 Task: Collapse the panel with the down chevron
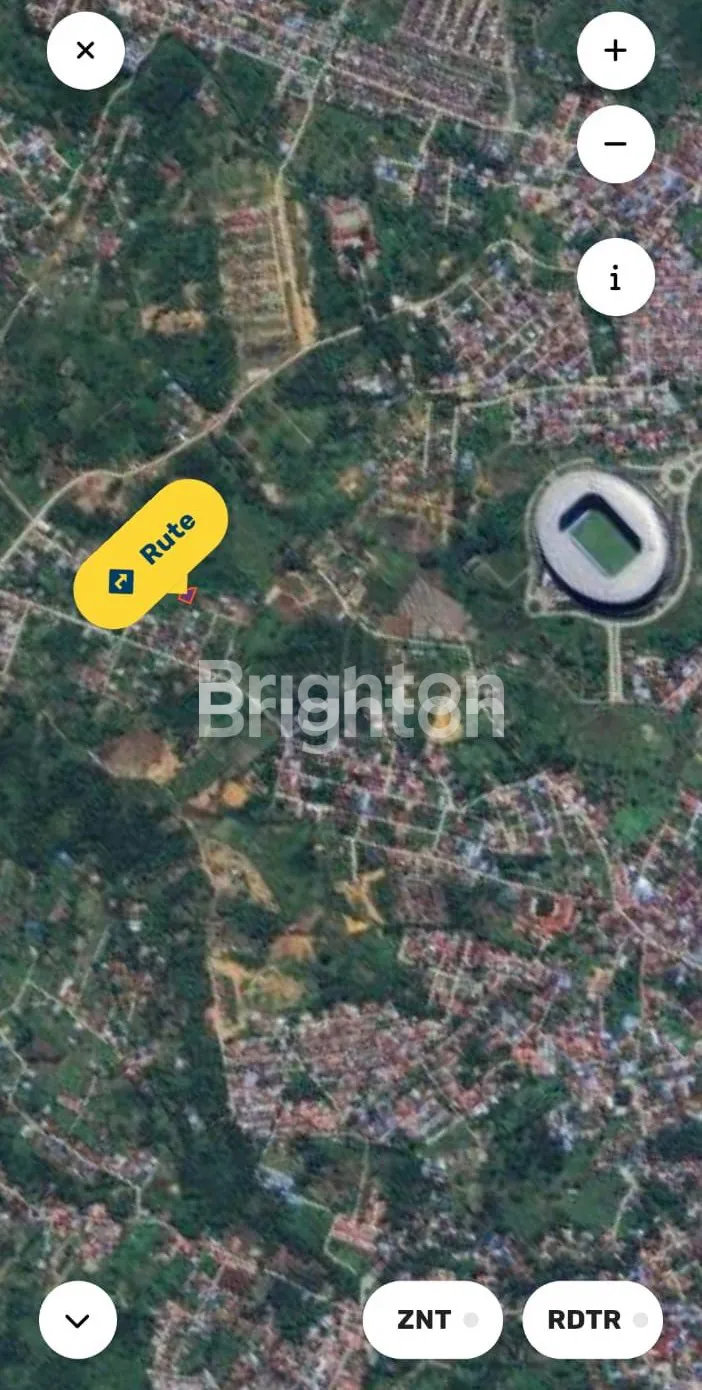pyautogui.click(x=78, y=1319)
